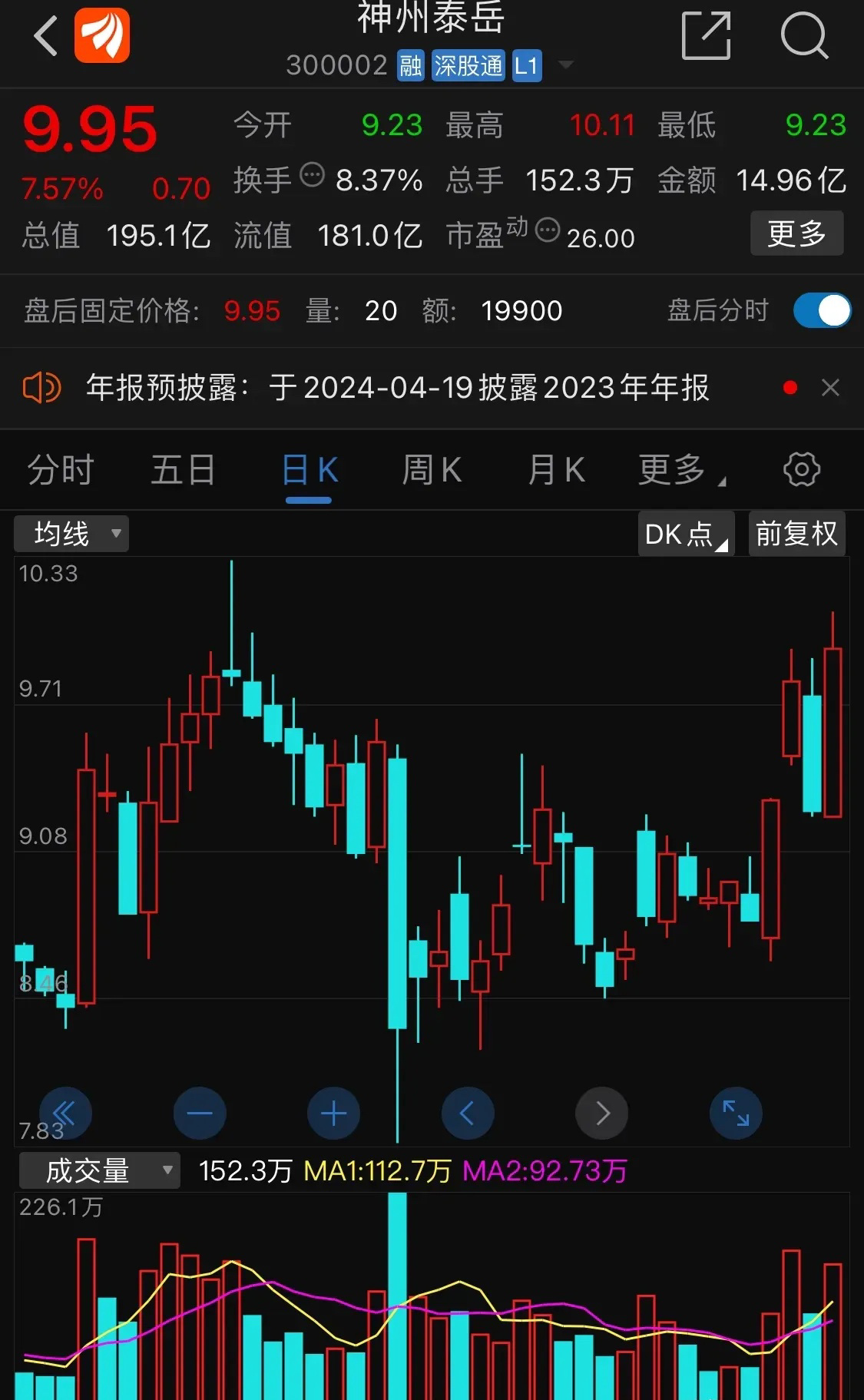This screenshot has height=1400, width=864.
Task: Toggle the 盘后分时 switch off
Action: tap(822, 311)
